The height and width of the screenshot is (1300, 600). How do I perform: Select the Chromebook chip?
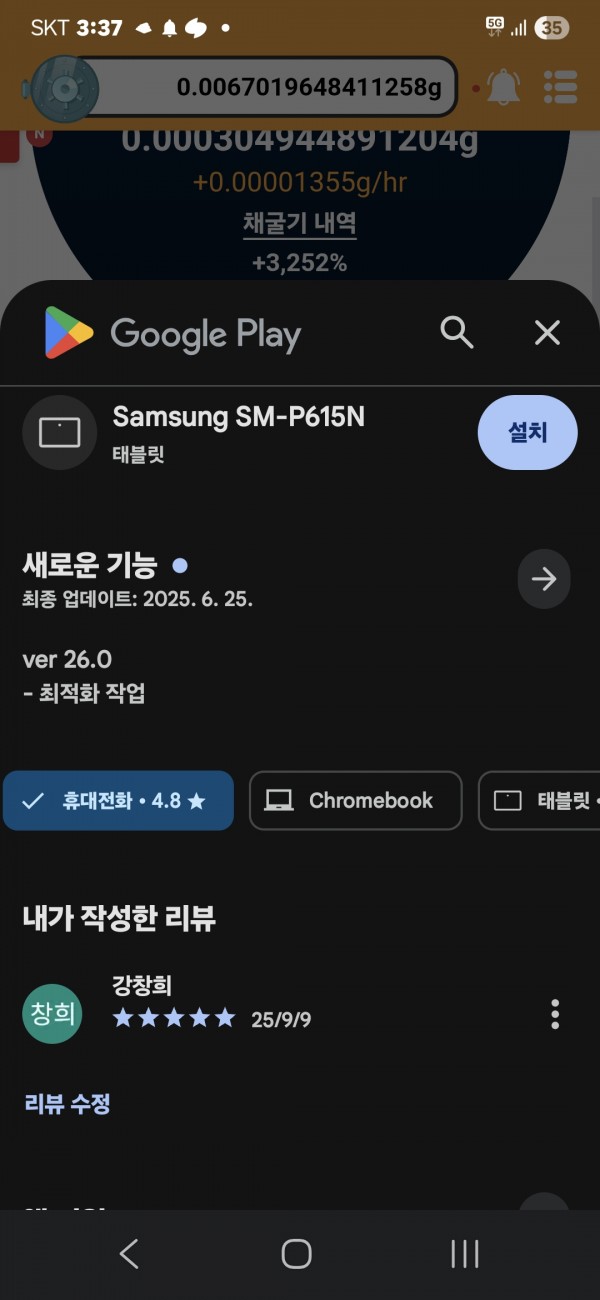click(355, 800)
